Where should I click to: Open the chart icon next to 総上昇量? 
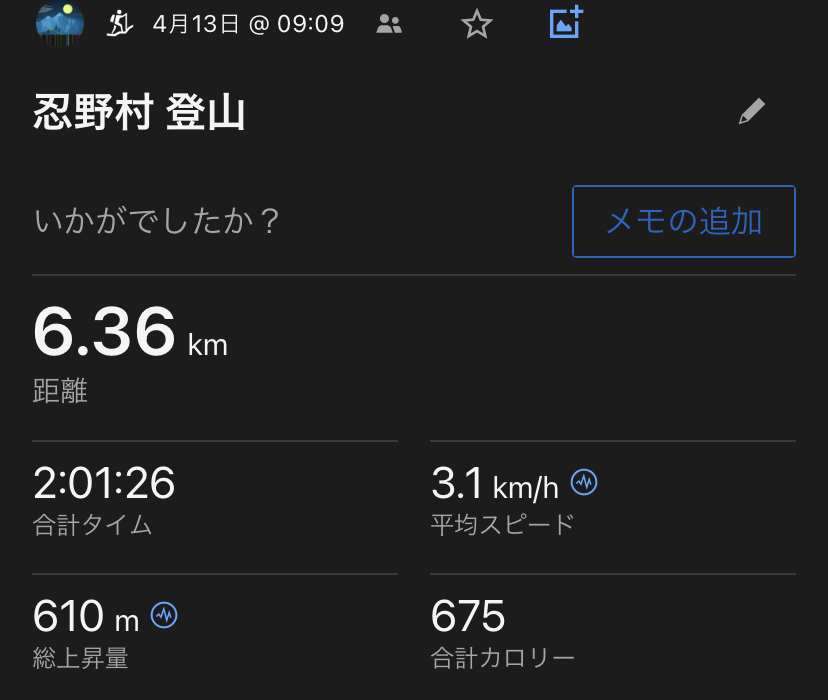point(164,616)
